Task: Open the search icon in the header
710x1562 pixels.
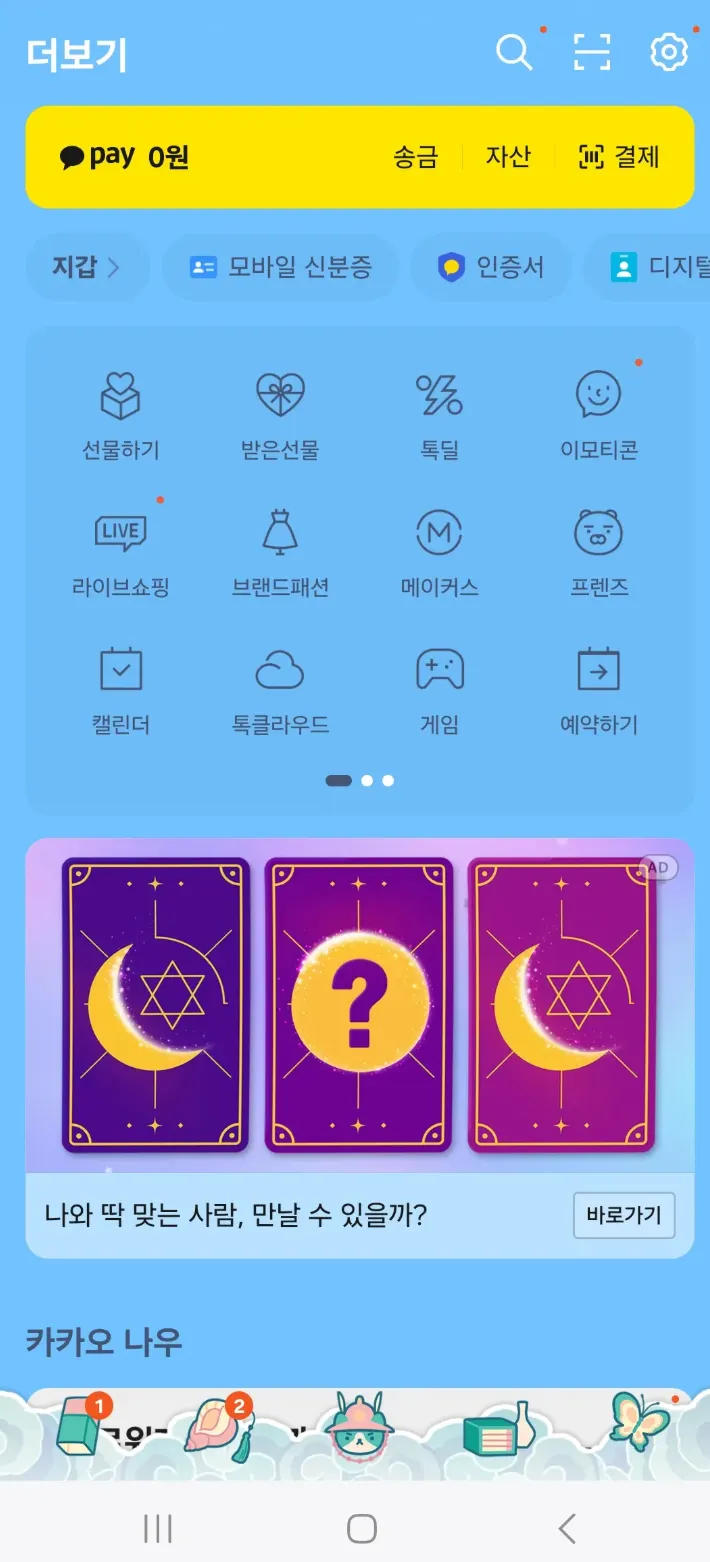Action: (x=514, y=53)
